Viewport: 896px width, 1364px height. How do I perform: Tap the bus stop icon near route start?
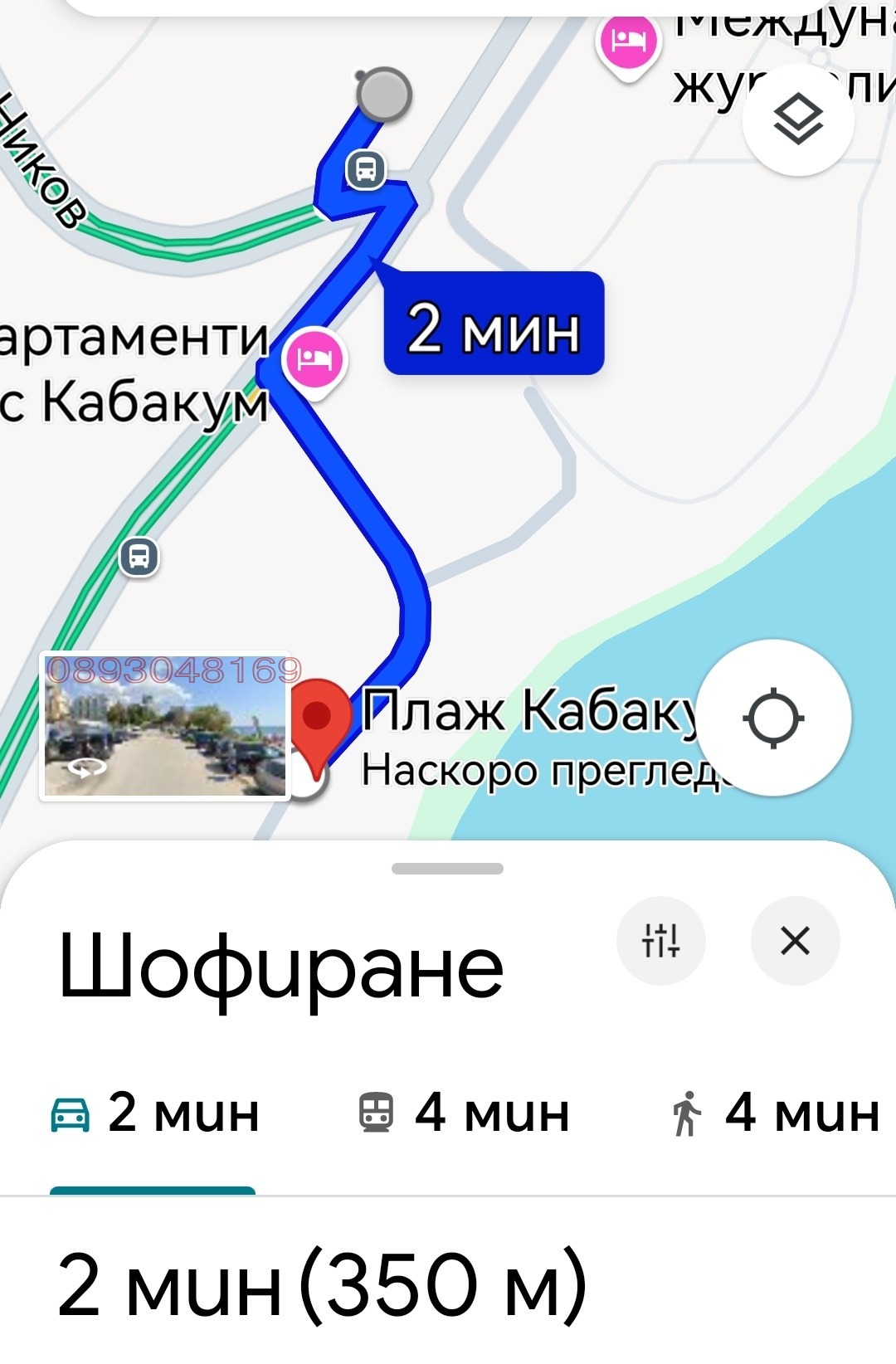[366, 170]
